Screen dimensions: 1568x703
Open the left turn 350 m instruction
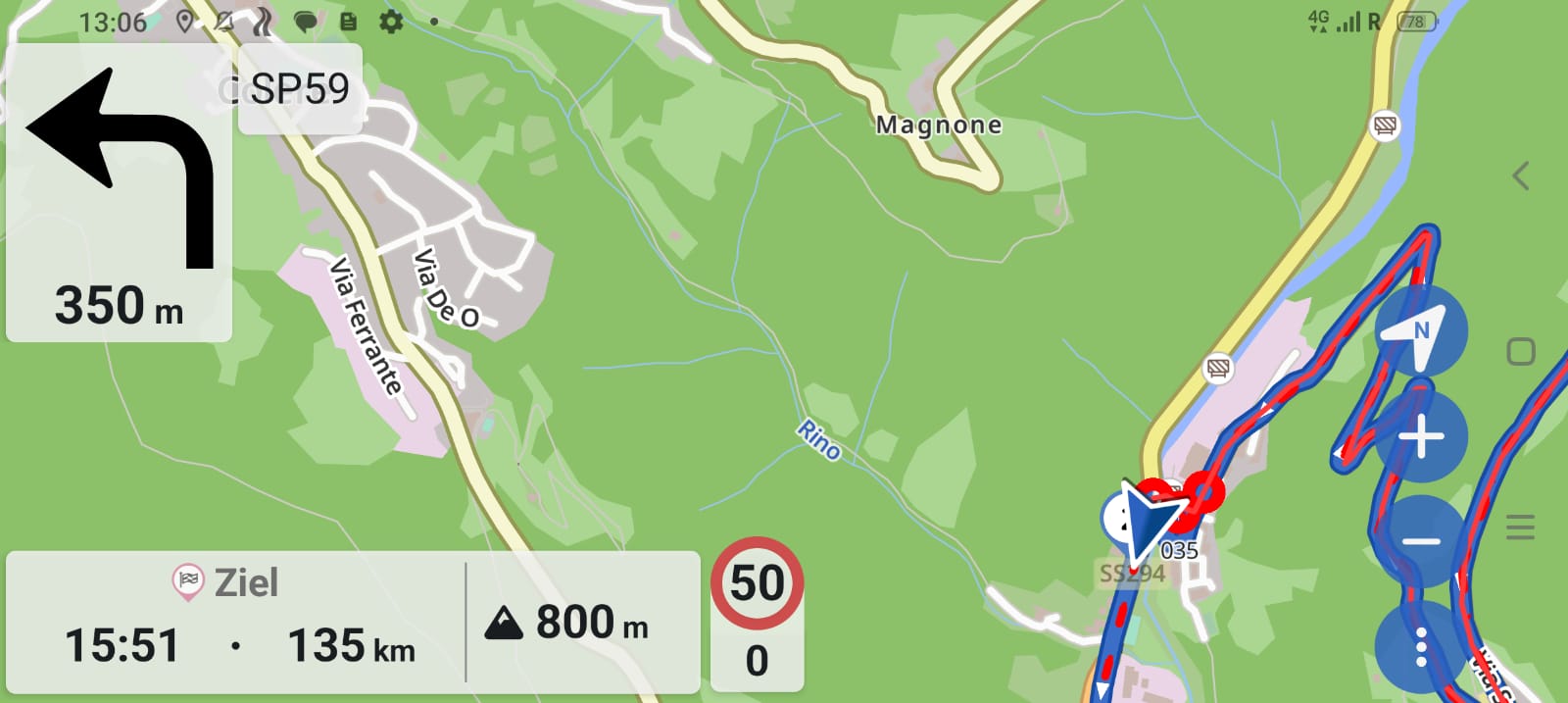tap(119, 193)
